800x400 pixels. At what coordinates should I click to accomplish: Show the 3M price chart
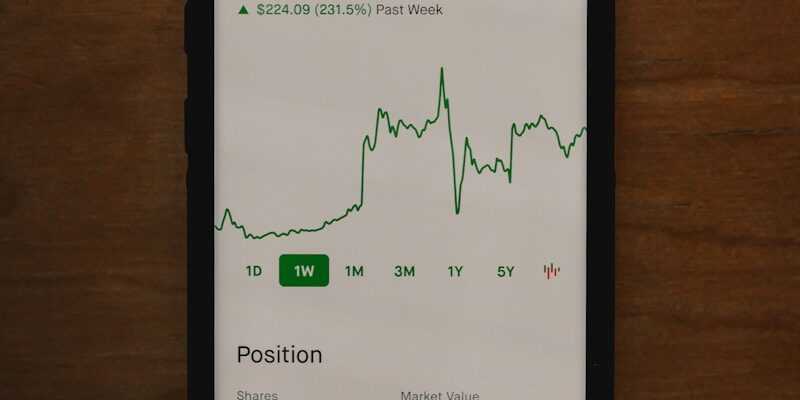click(404, 271)
